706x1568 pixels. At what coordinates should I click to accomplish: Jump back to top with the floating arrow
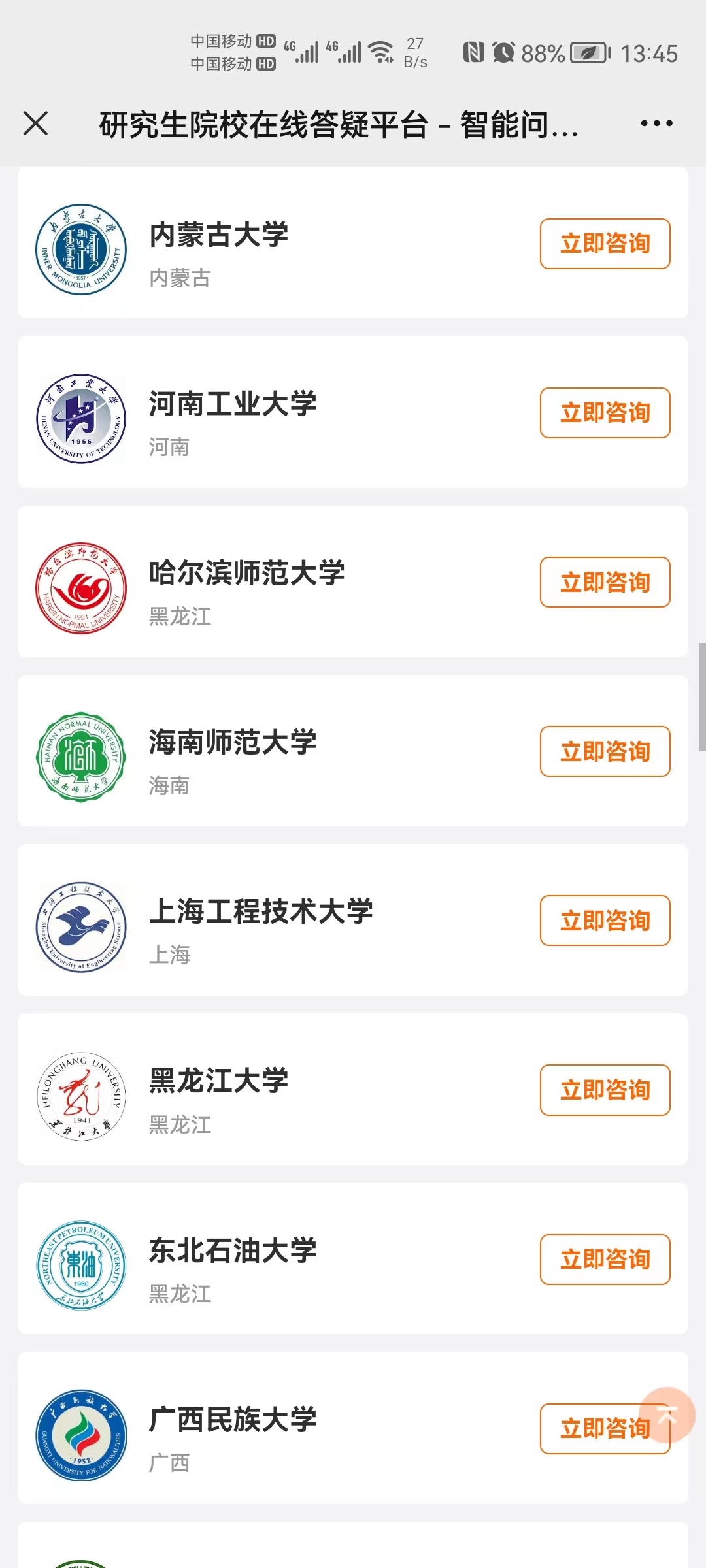click(667, 1415)
